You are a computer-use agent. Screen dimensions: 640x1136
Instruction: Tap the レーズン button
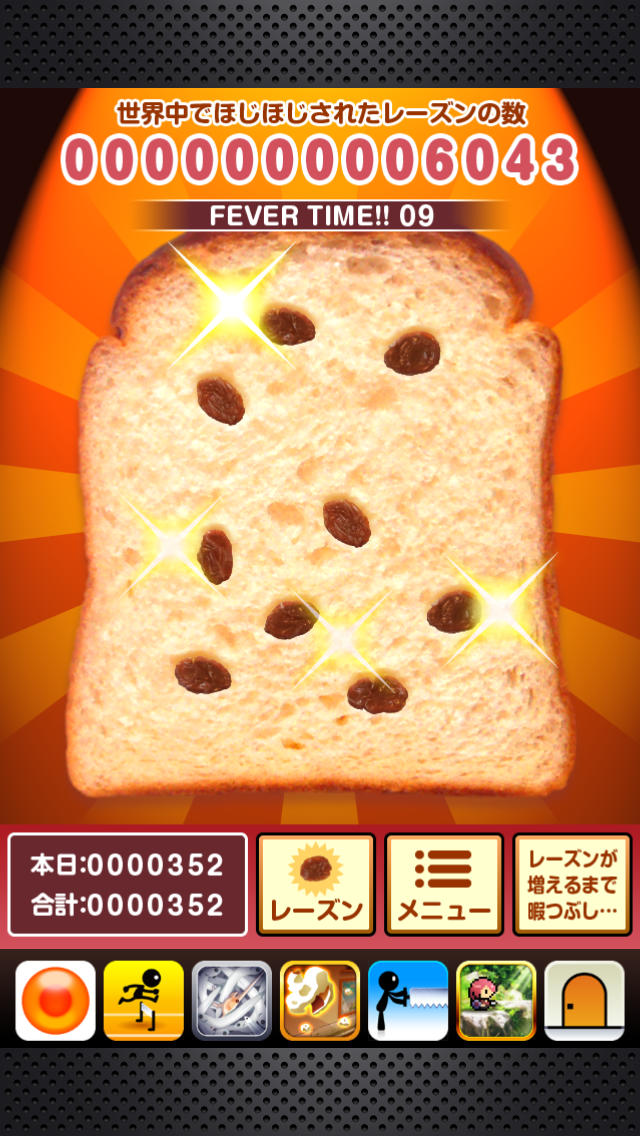pyautogui.click(x=316, y=885)
